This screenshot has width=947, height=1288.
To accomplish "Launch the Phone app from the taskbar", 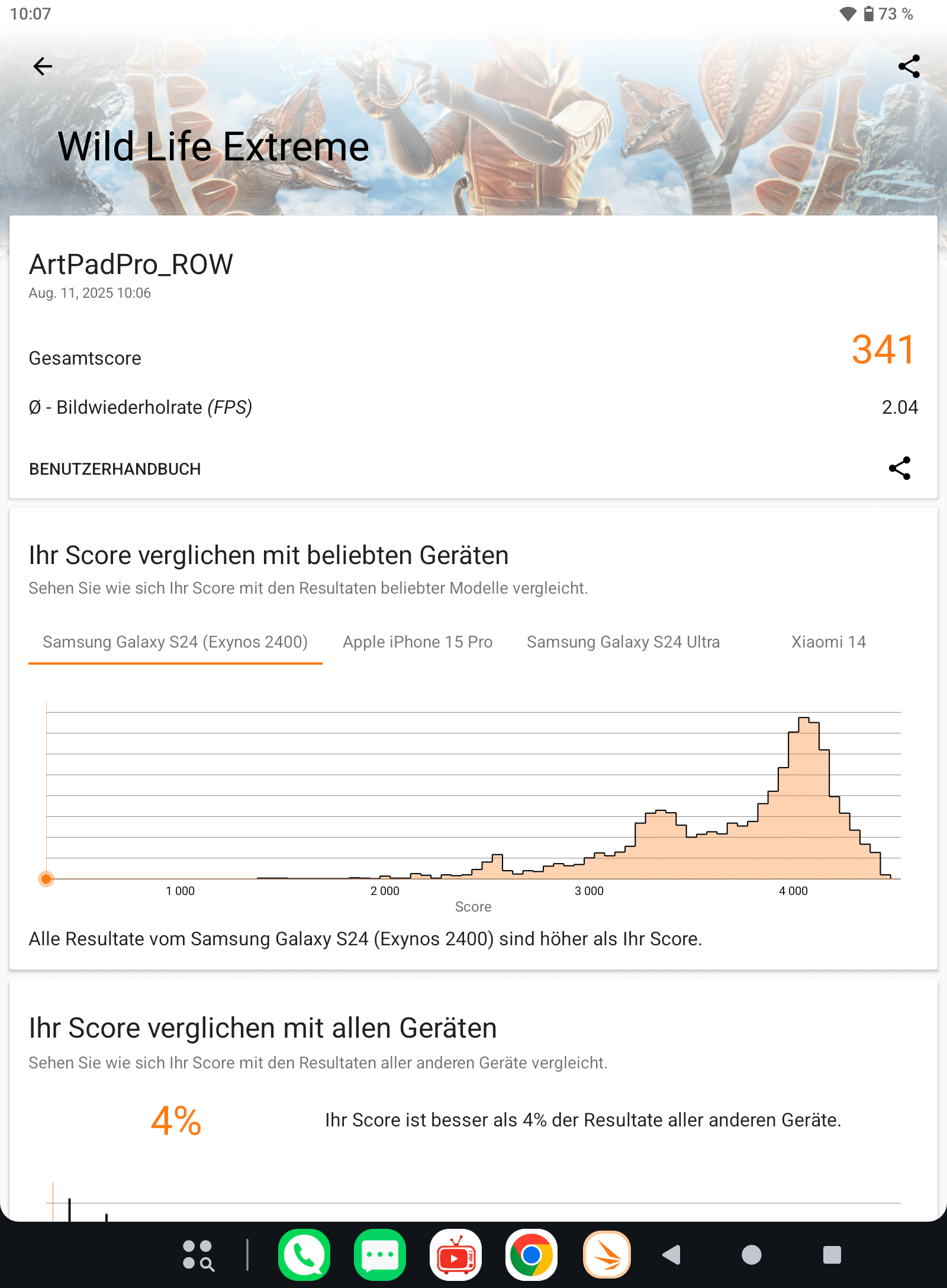I will (x=304, y=1255).
